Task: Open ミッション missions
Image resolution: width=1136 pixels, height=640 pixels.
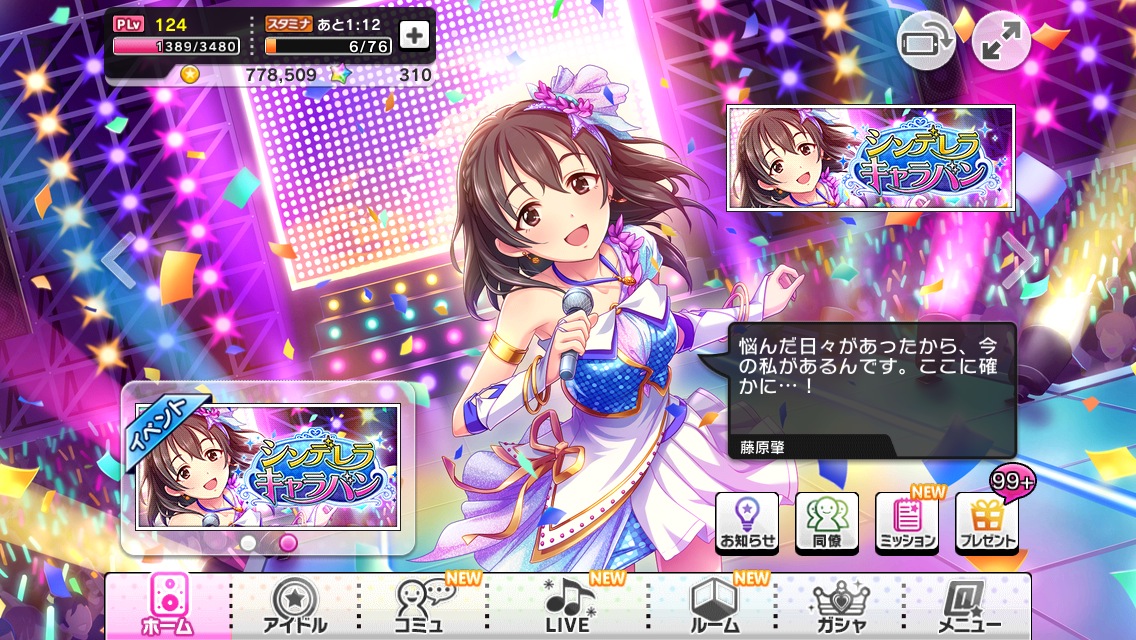Action: (906, 523)
